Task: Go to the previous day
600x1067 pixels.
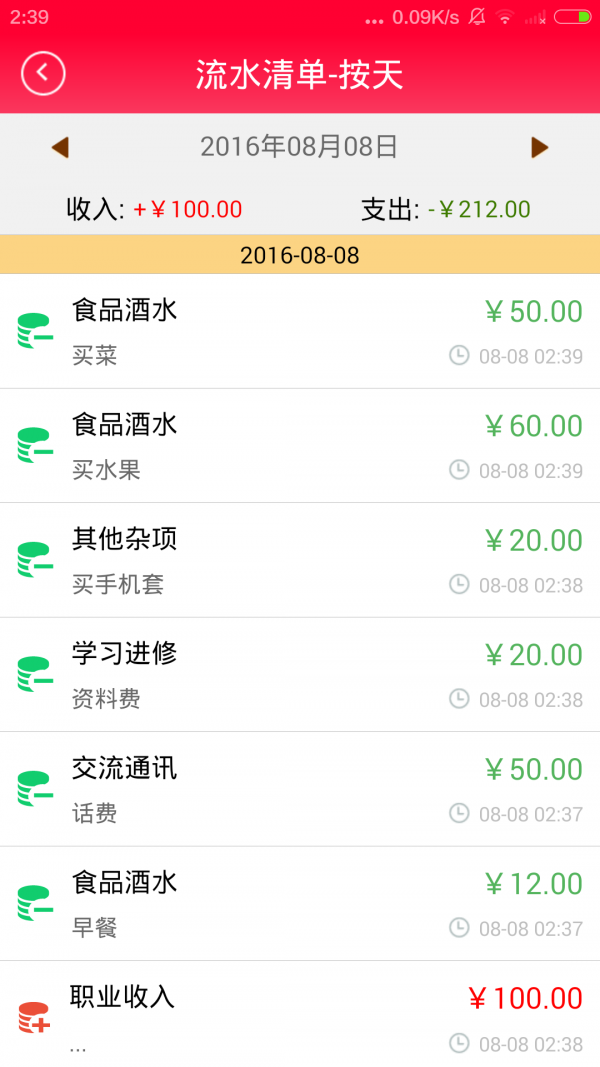Action: click(61, 147)
